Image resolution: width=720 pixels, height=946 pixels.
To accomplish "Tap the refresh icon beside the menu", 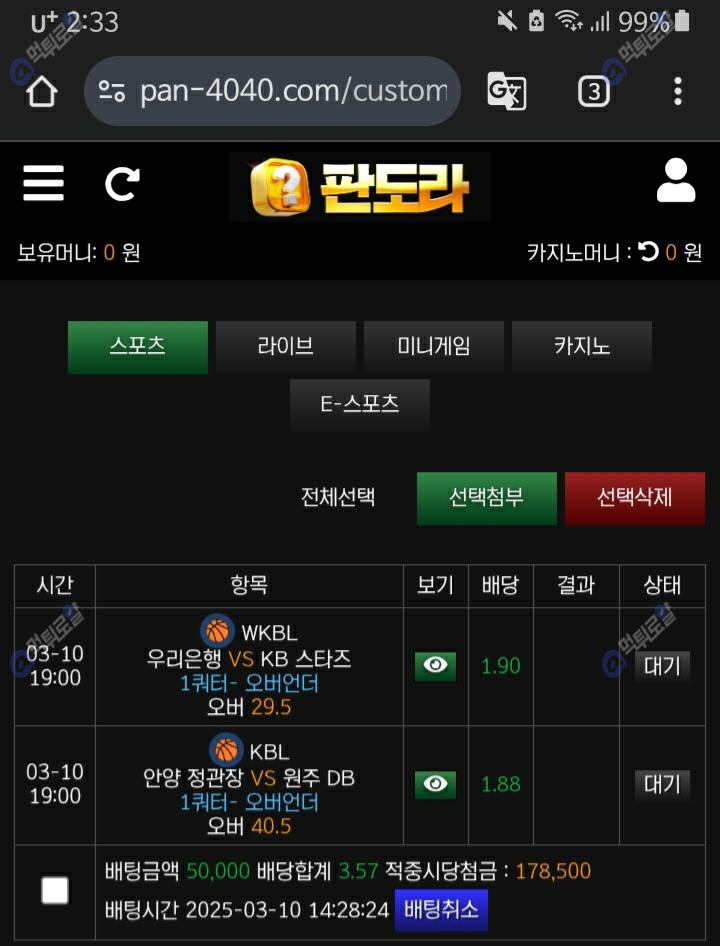I will [x=122, y=184].
